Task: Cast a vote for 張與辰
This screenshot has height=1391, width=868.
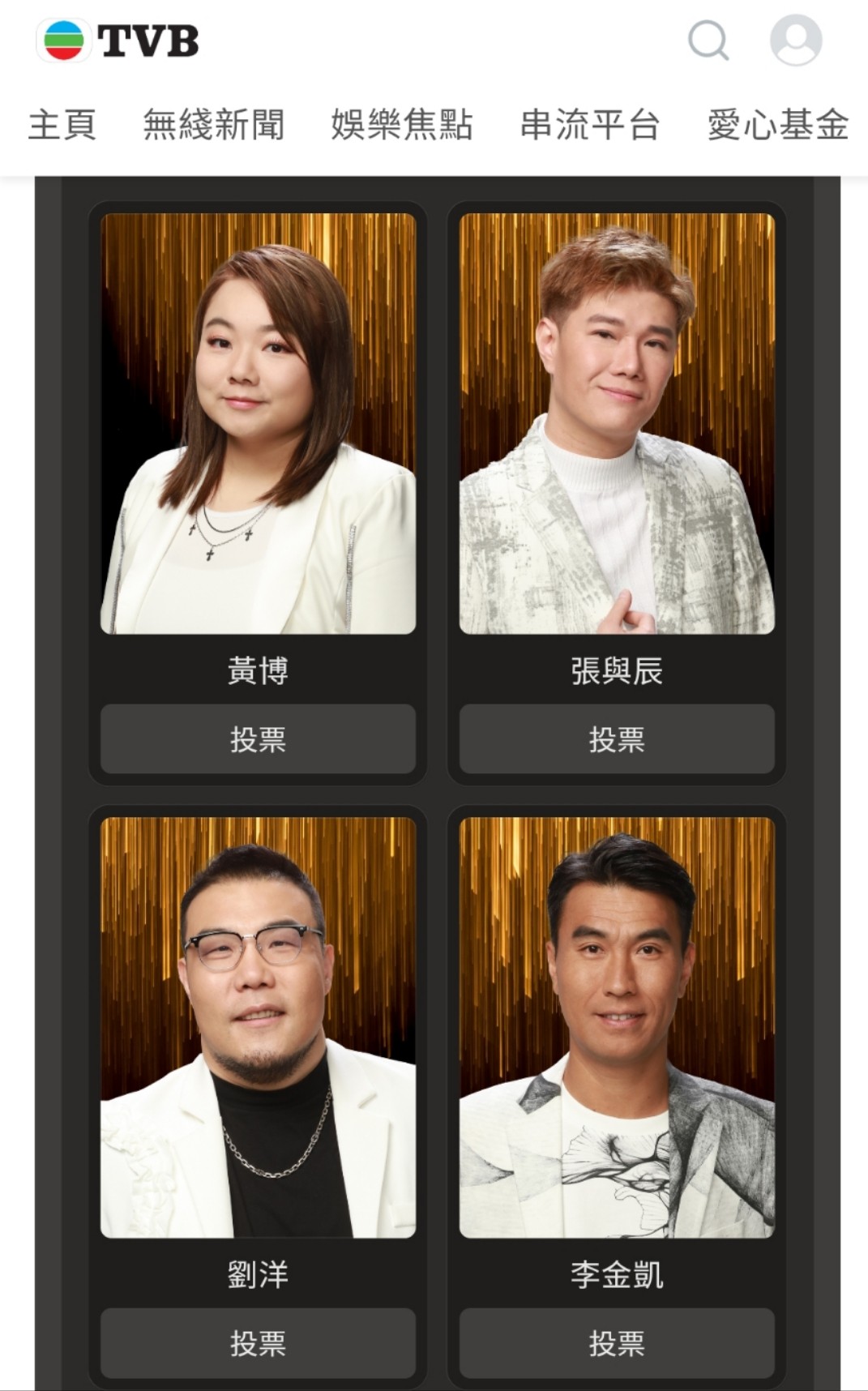Action: click(x=617, y=738)
